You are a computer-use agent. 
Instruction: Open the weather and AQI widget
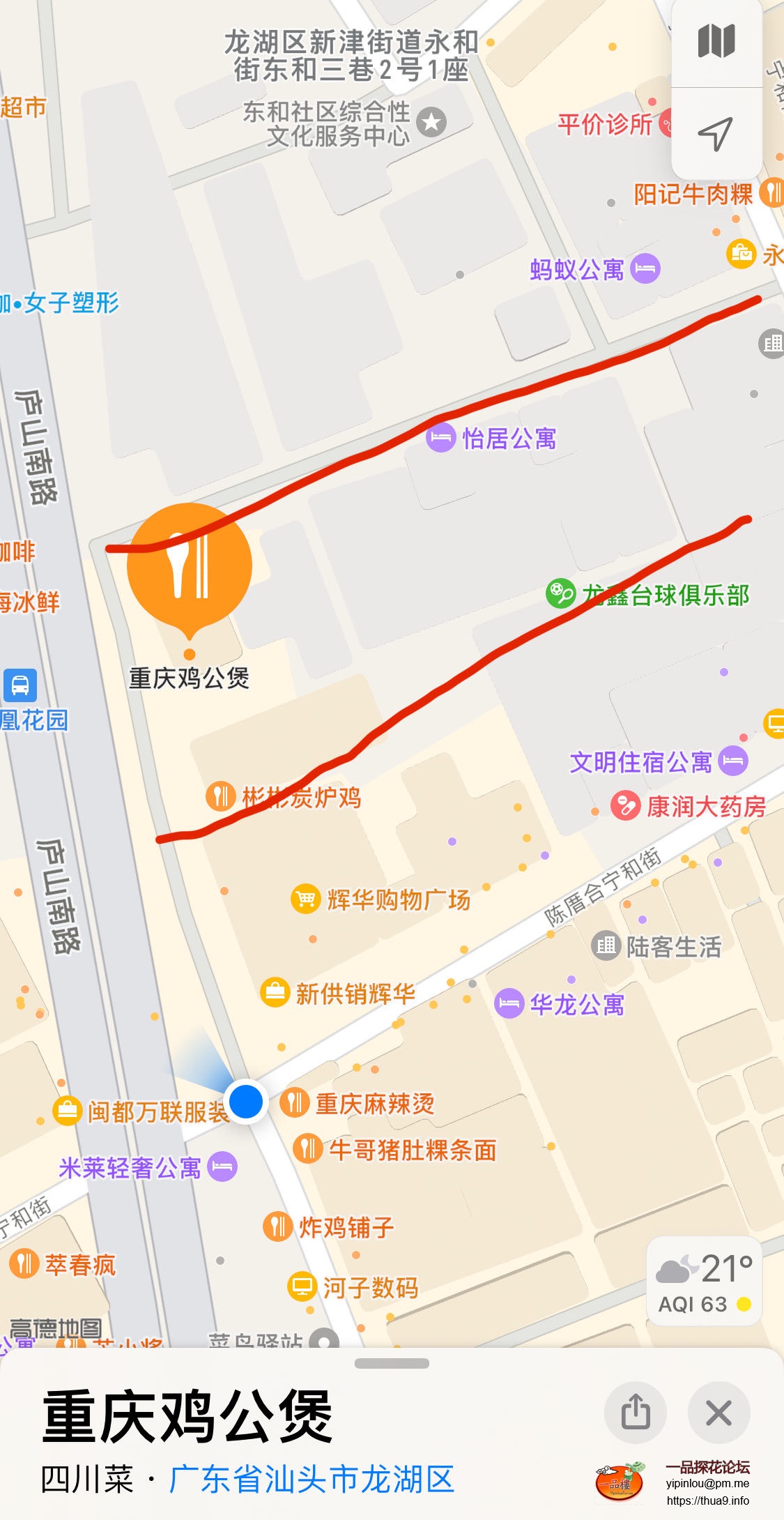coord(704,1281)
